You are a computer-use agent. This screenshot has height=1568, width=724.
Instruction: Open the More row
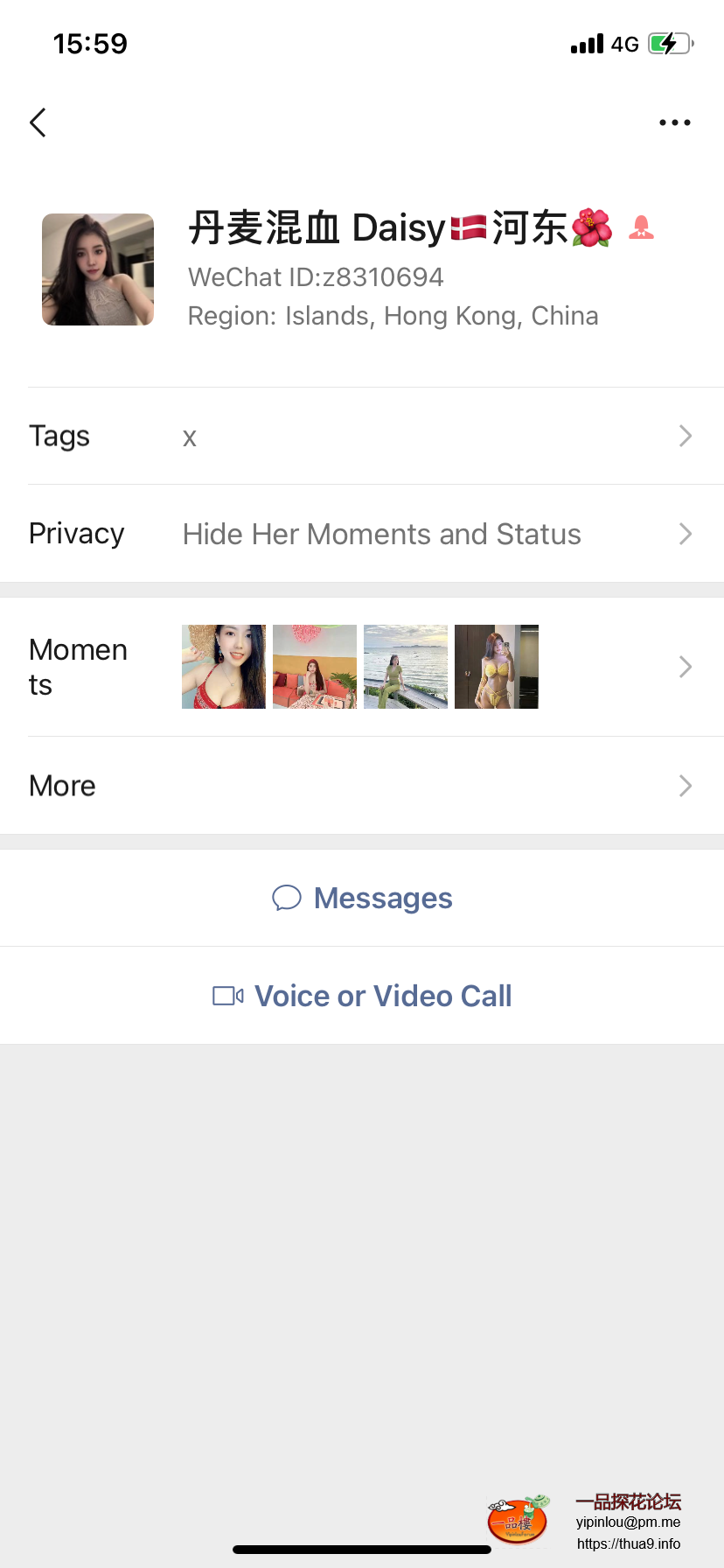(362, 786)
